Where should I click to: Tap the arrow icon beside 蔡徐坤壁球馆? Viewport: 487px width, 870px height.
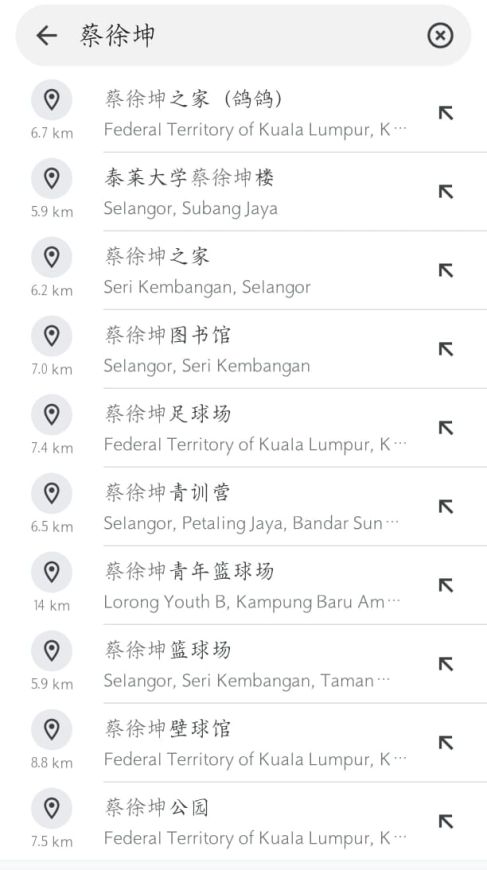point(446,743)
